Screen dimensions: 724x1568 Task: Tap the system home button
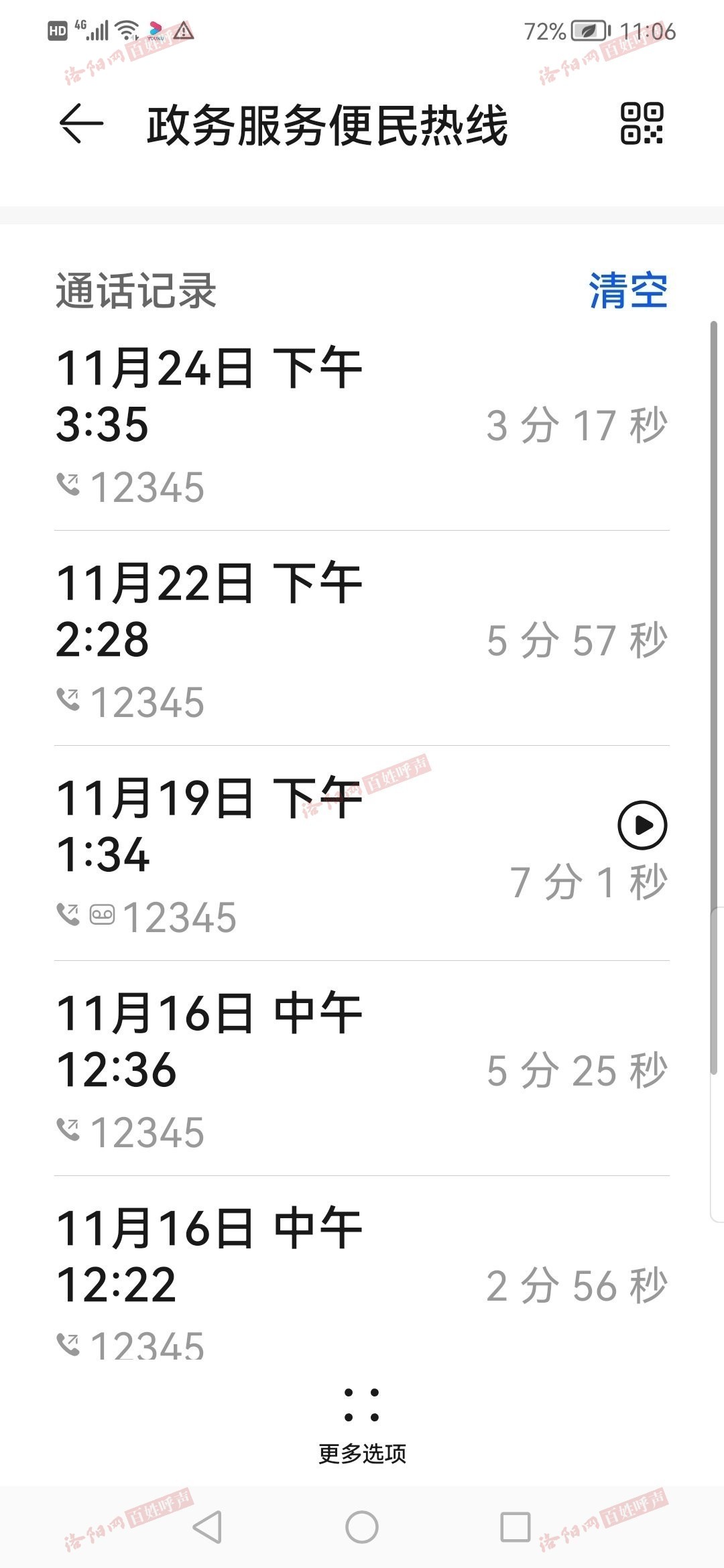[362, 1528]
